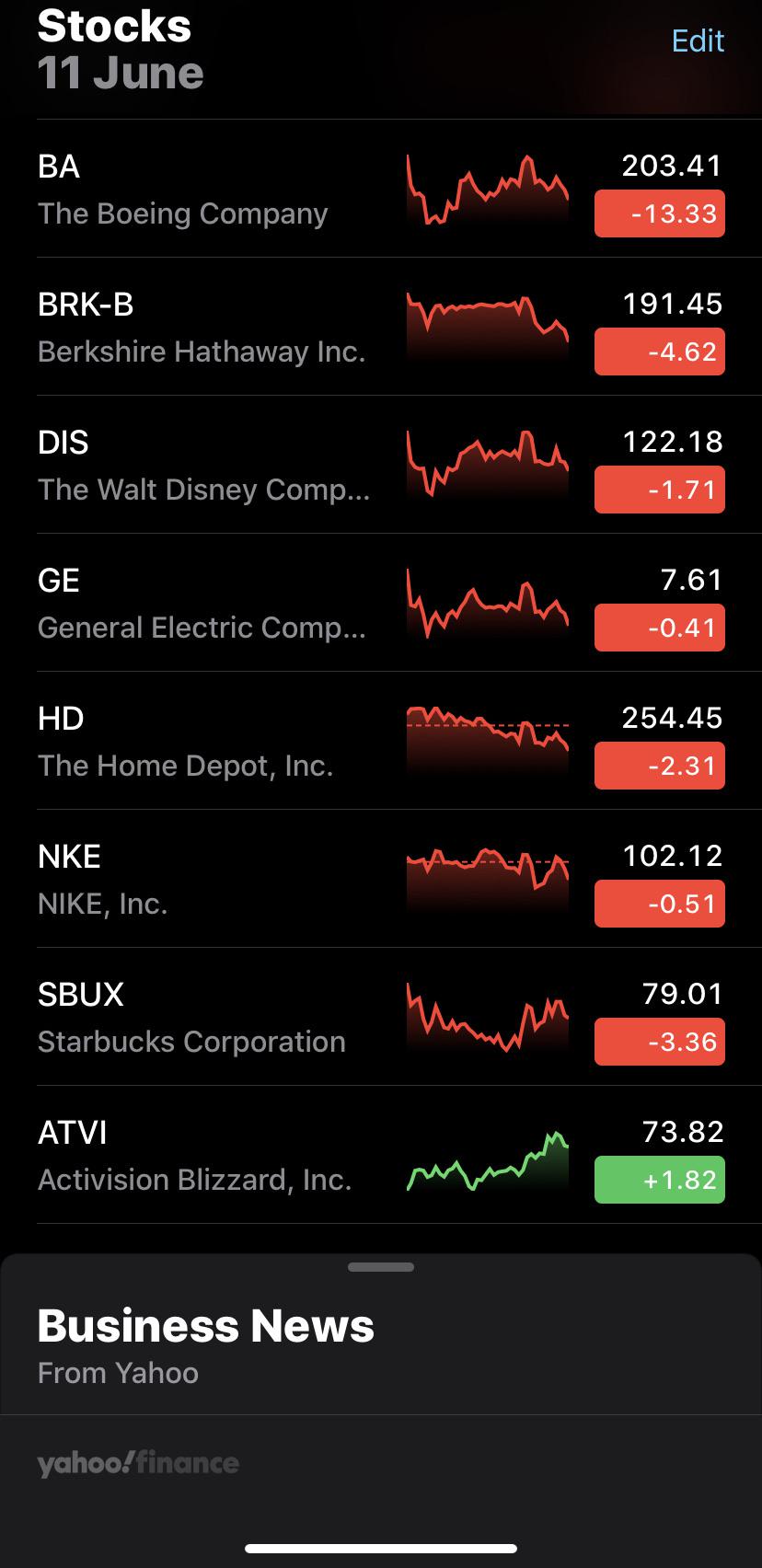Open Activision Blizzard ATVI stock
Viewport: 762px width, 1568px height.
(381, 1155)
